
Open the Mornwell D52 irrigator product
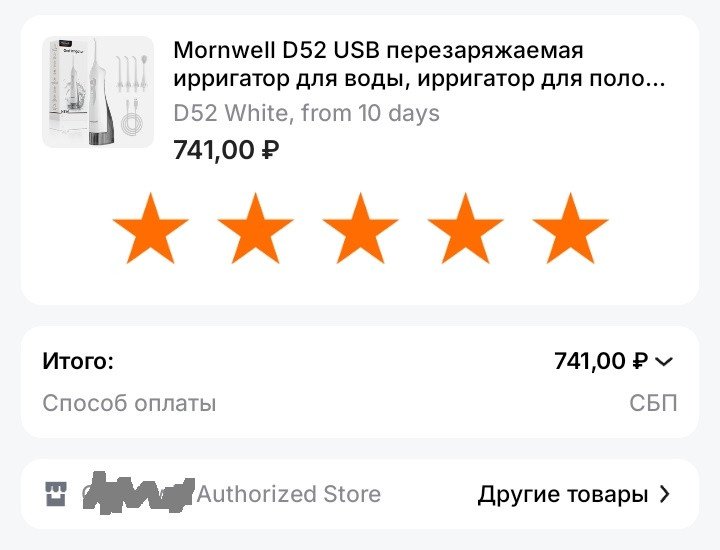click(x=420, y=64)
